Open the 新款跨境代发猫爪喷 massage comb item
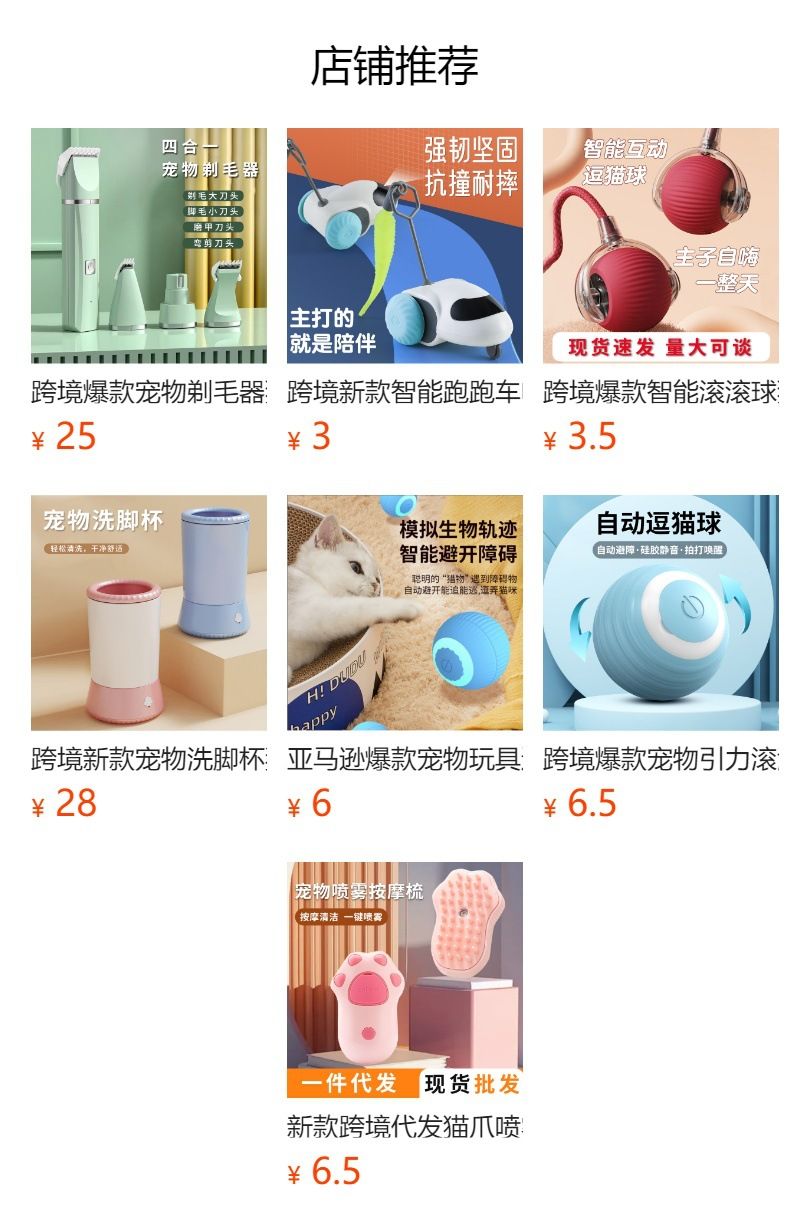 (404, 980)
